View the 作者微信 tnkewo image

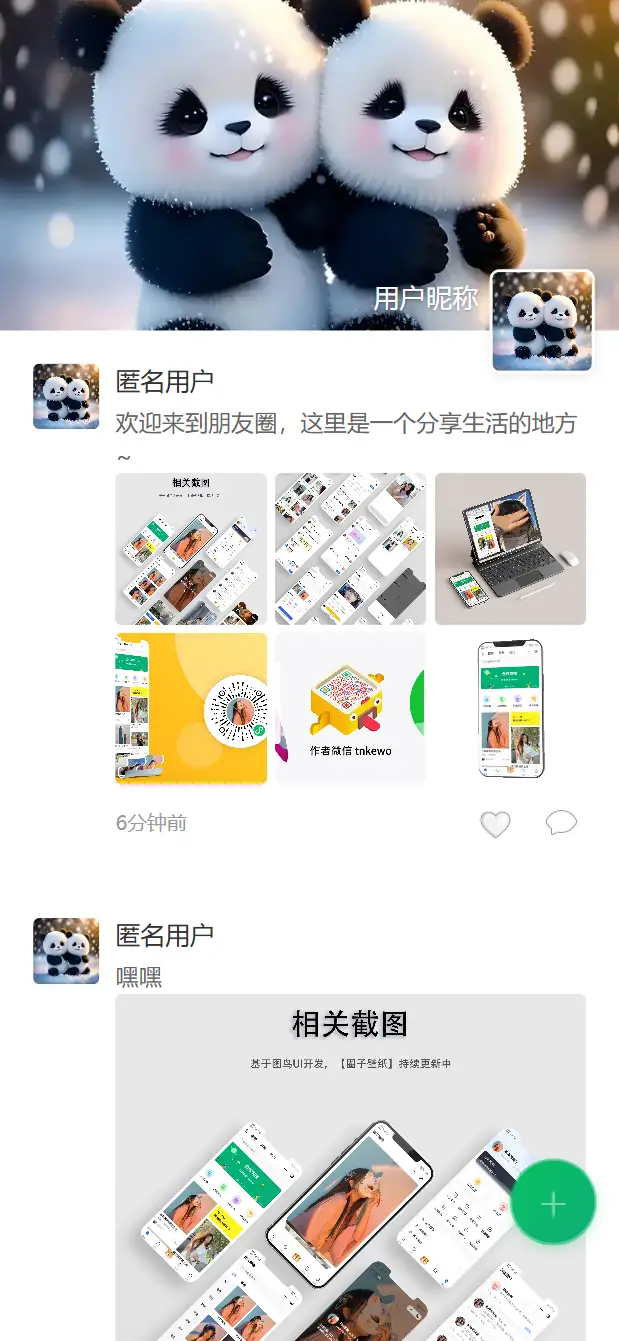click(x=350, y=708)
